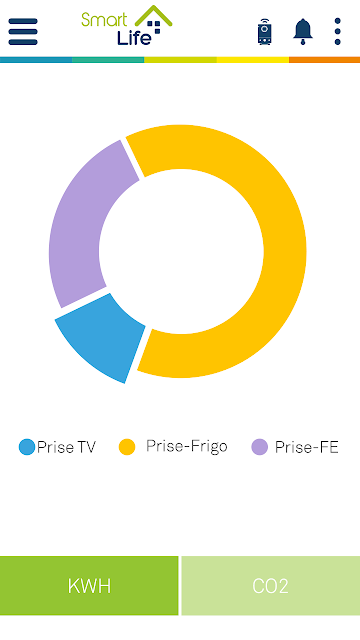Image resolution: width=360 pixels, height=640 pixels.
Task: Open the remote control device icon
Action: tap(264, 31)
